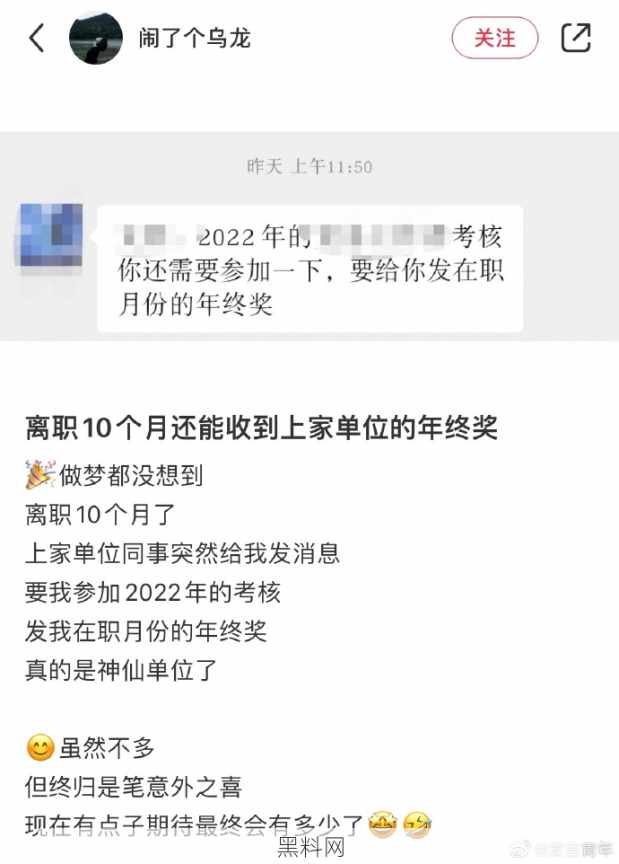
Task: Open 闹了个乌龙's profile avatar
Action: tap(95, 39)
